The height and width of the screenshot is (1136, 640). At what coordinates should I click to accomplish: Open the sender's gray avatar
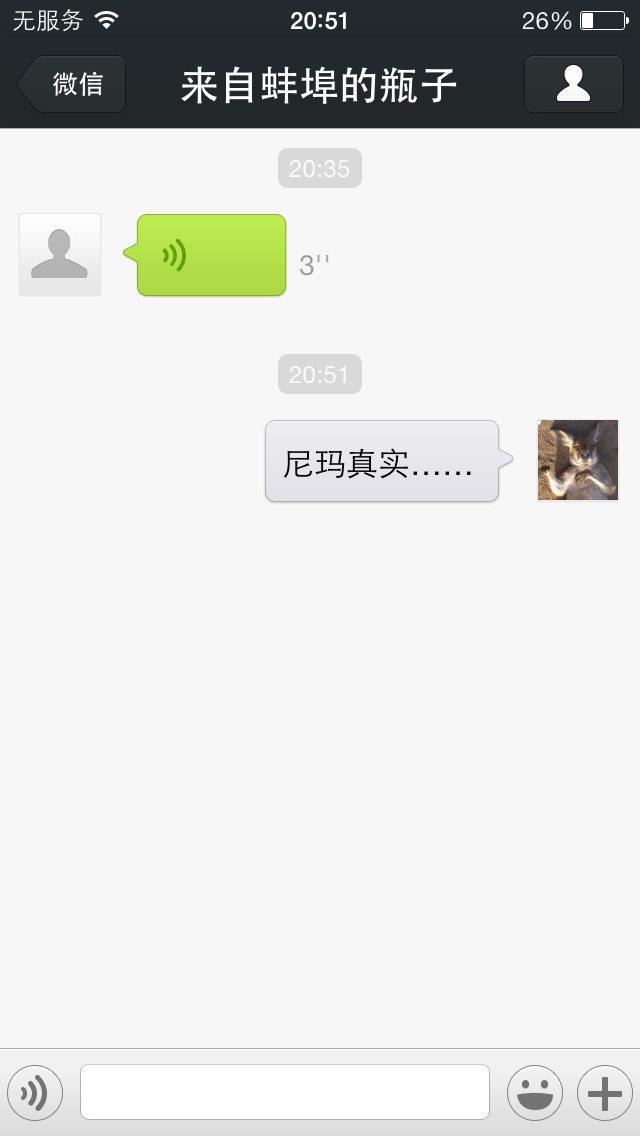point(60,254)
